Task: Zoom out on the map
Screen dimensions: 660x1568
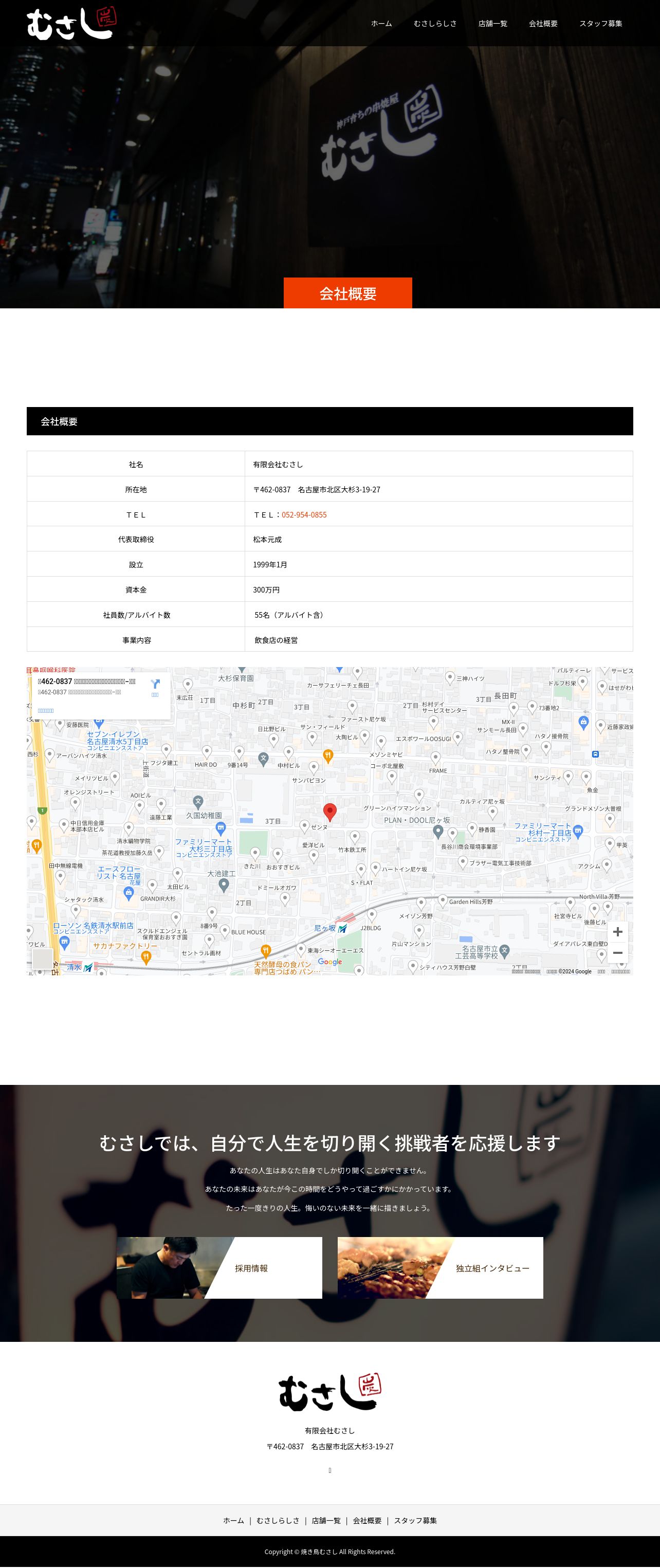Action: click(x=617, y=953)
